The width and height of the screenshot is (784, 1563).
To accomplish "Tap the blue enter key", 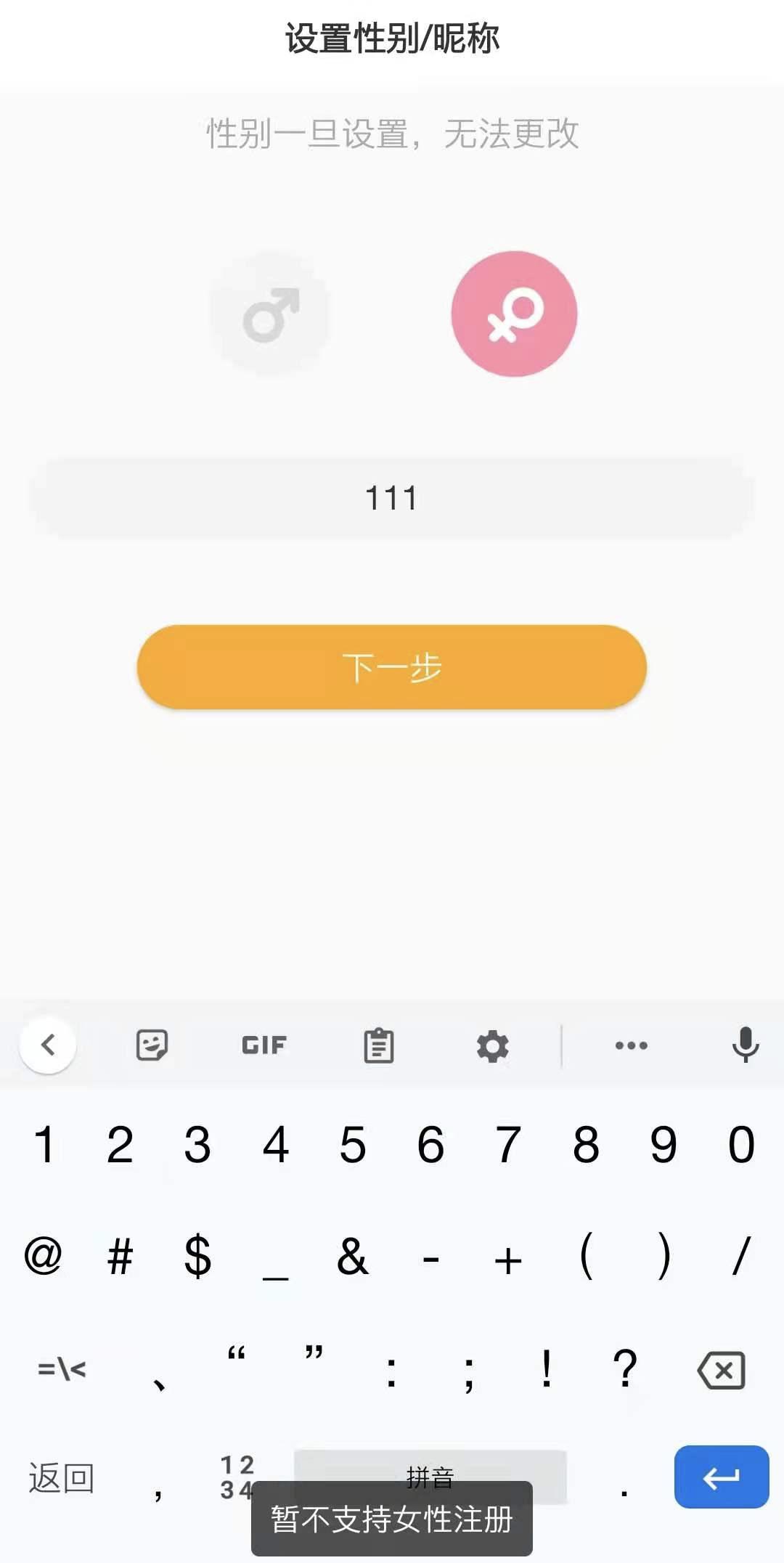I will tap(721, 1477).
